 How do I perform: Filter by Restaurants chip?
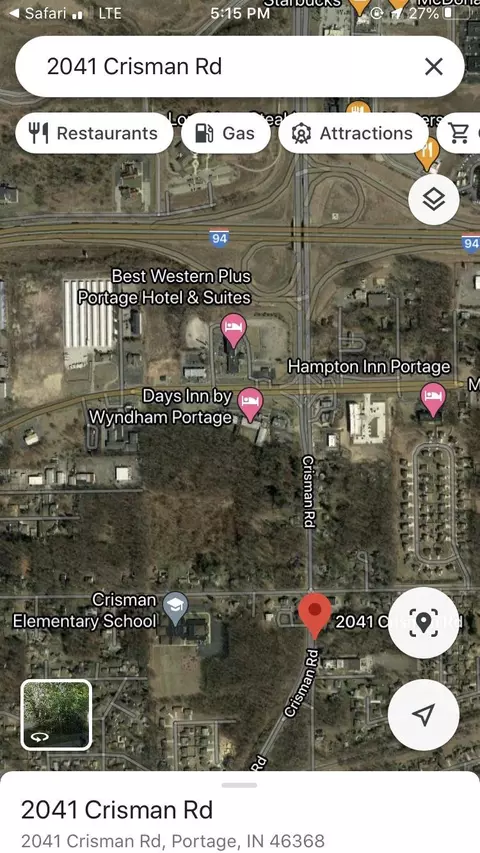[x=94, y=133]
